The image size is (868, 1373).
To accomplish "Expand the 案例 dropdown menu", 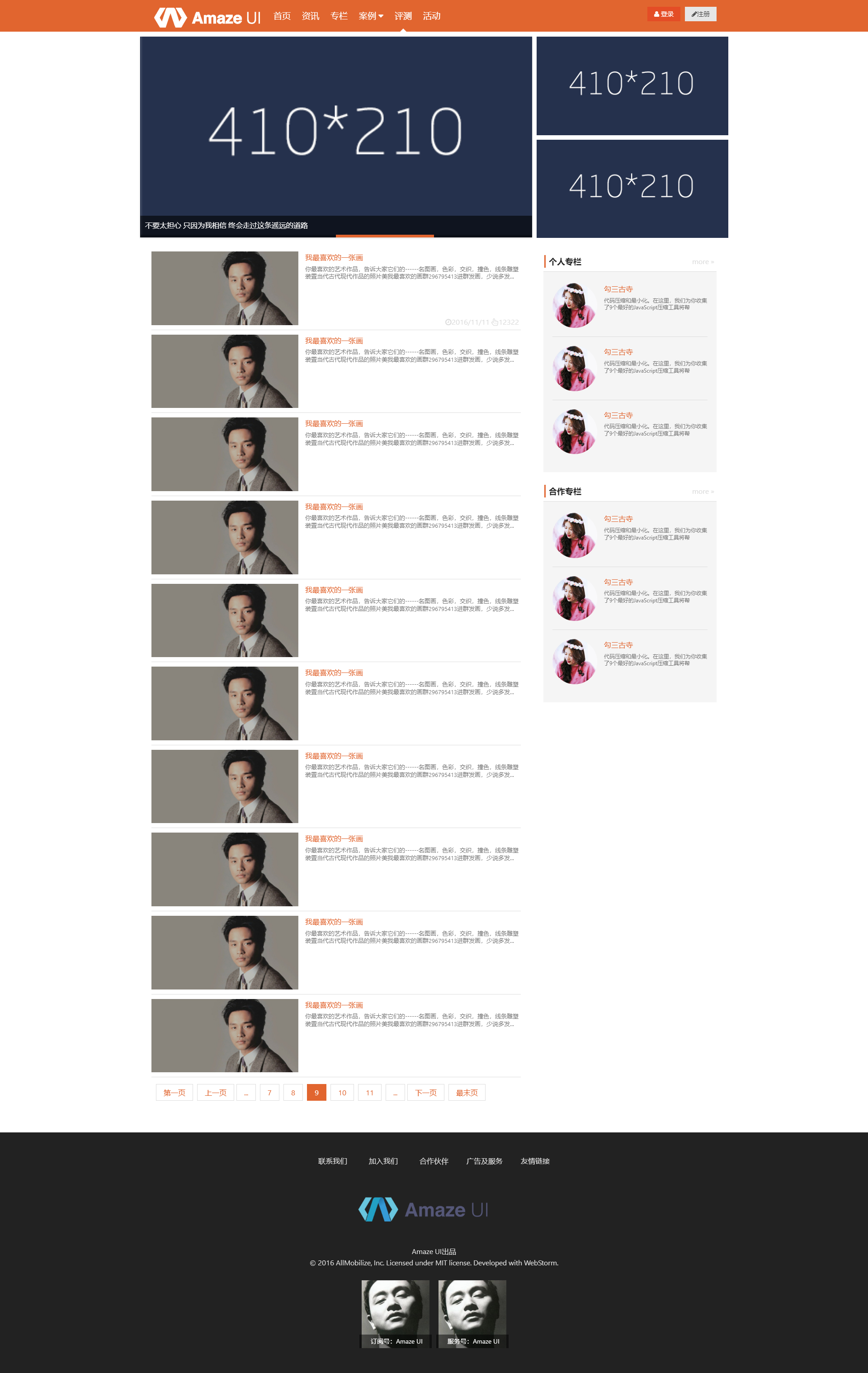I will [x=370, y=16].
